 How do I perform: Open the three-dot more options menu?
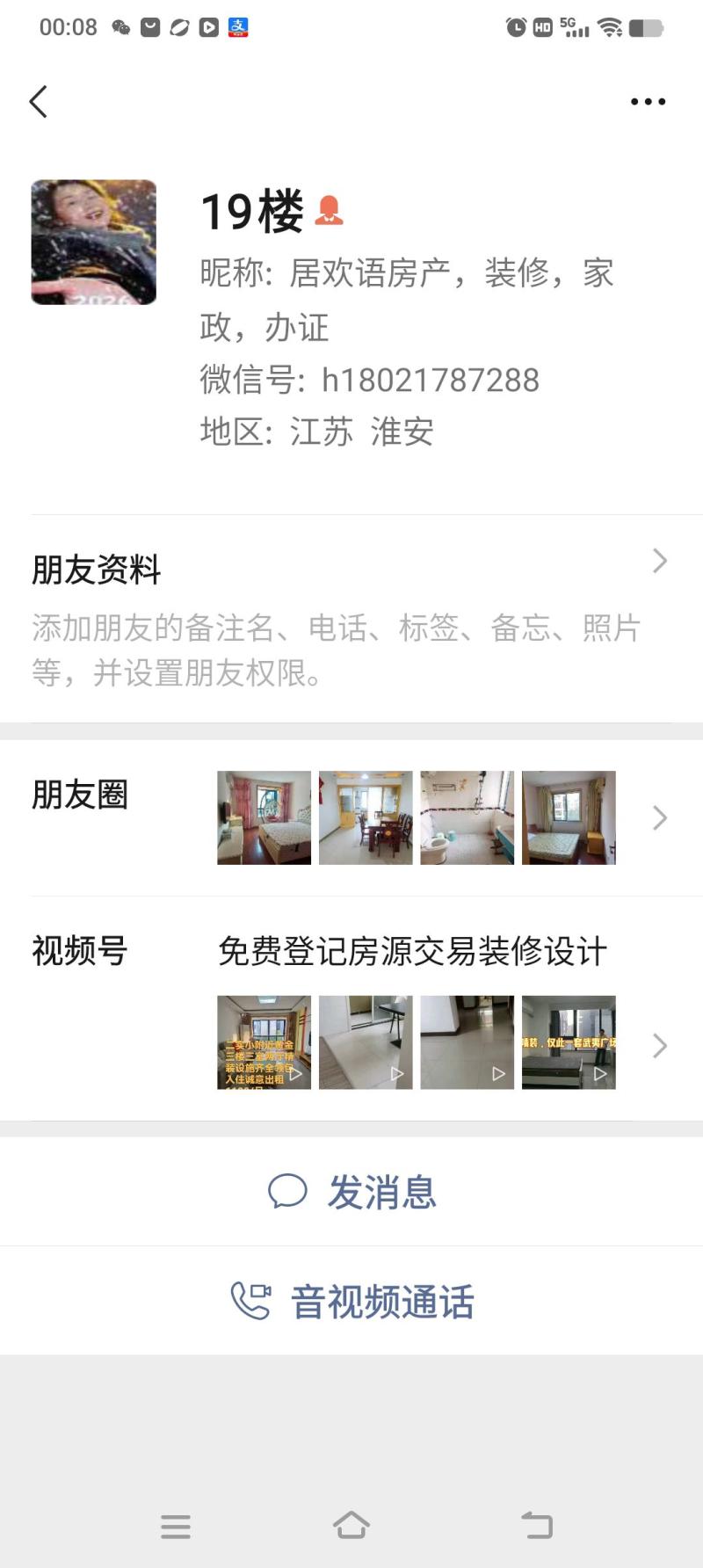tap(648, 102)
